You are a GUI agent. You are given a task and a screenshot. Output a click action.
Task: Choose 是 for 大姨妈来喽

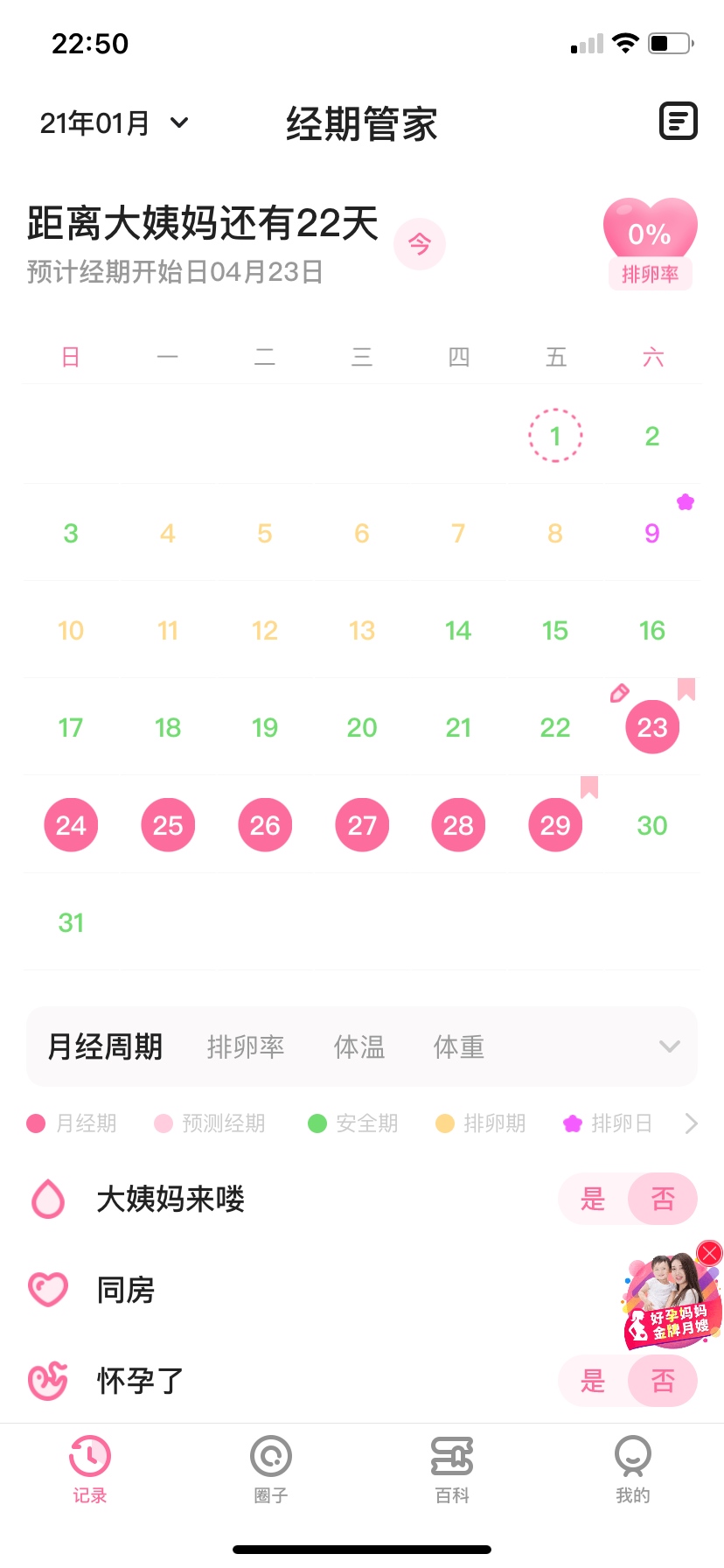(594, 1199)
